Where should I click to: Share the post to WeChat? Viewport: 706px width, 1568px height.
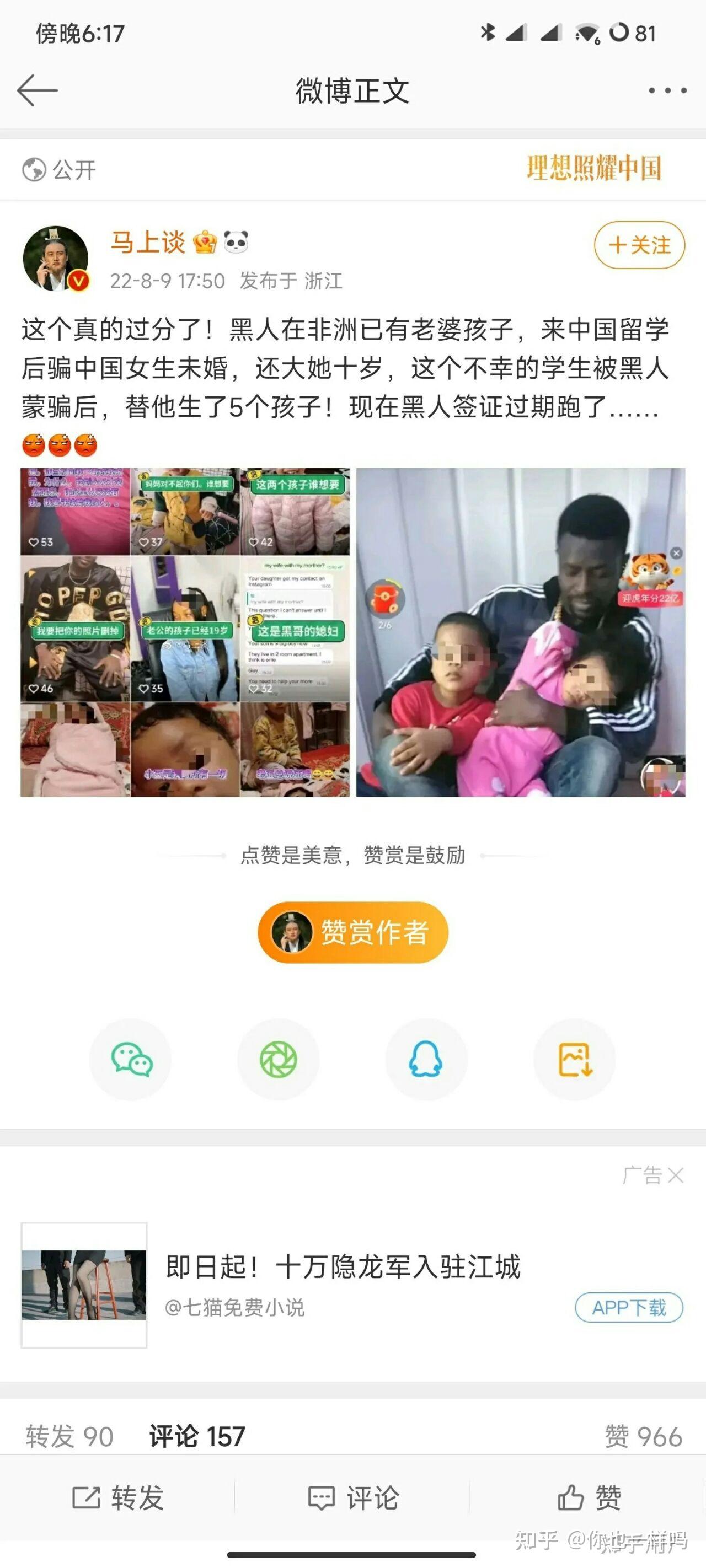click(131, 1060)
